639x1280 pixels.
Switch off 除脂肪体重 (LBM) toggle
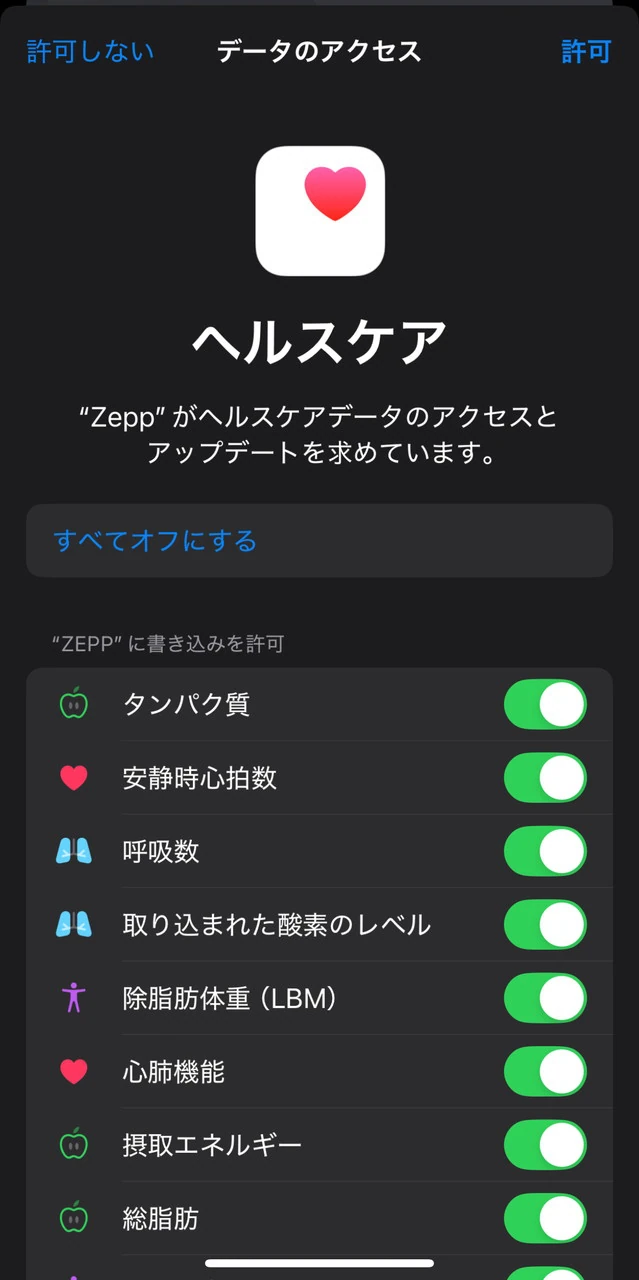click(545, 998)
